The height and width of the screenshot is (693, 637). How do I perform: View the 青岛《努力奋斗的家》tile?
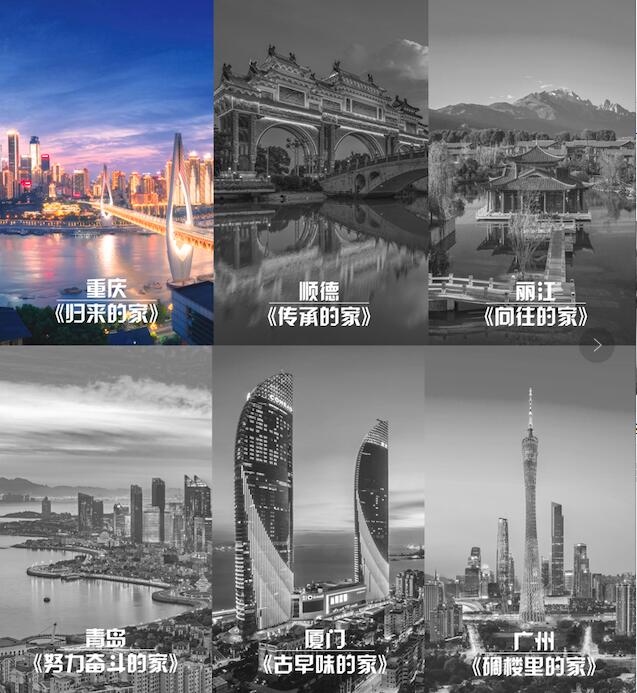pyautogui.click(x=105, y=520)
